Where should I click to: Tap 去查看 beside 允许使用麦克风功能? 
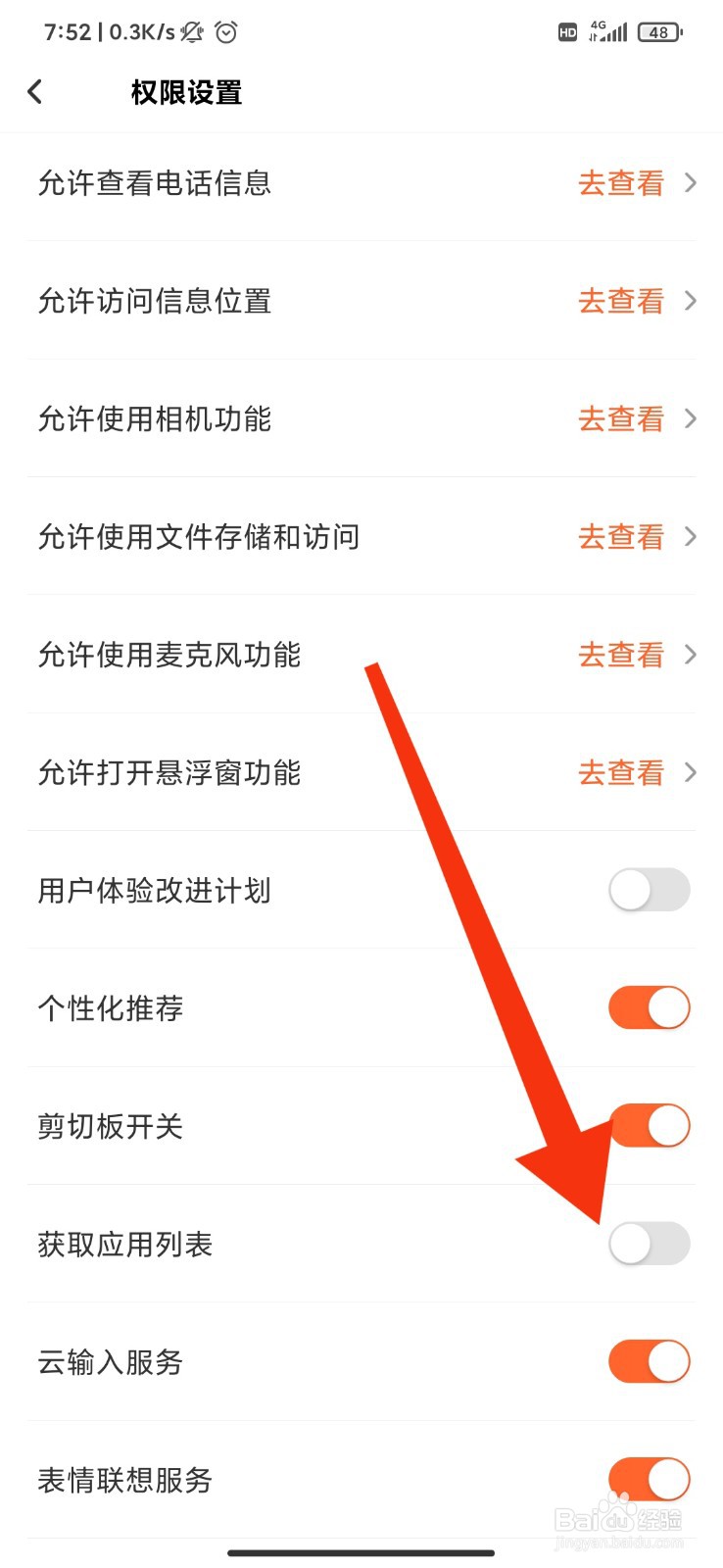tap(621, 655)
